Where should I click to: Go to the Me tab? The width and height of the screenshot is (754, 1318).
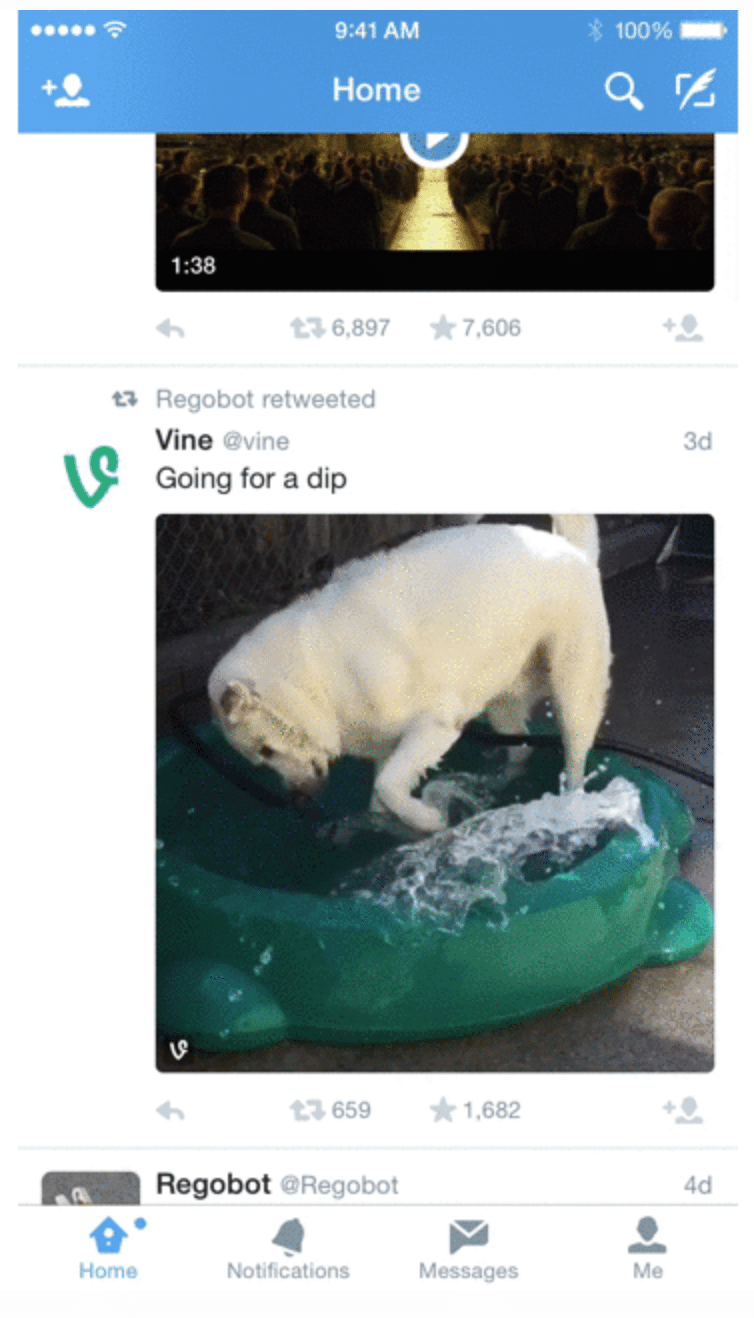click(647, 1250)
